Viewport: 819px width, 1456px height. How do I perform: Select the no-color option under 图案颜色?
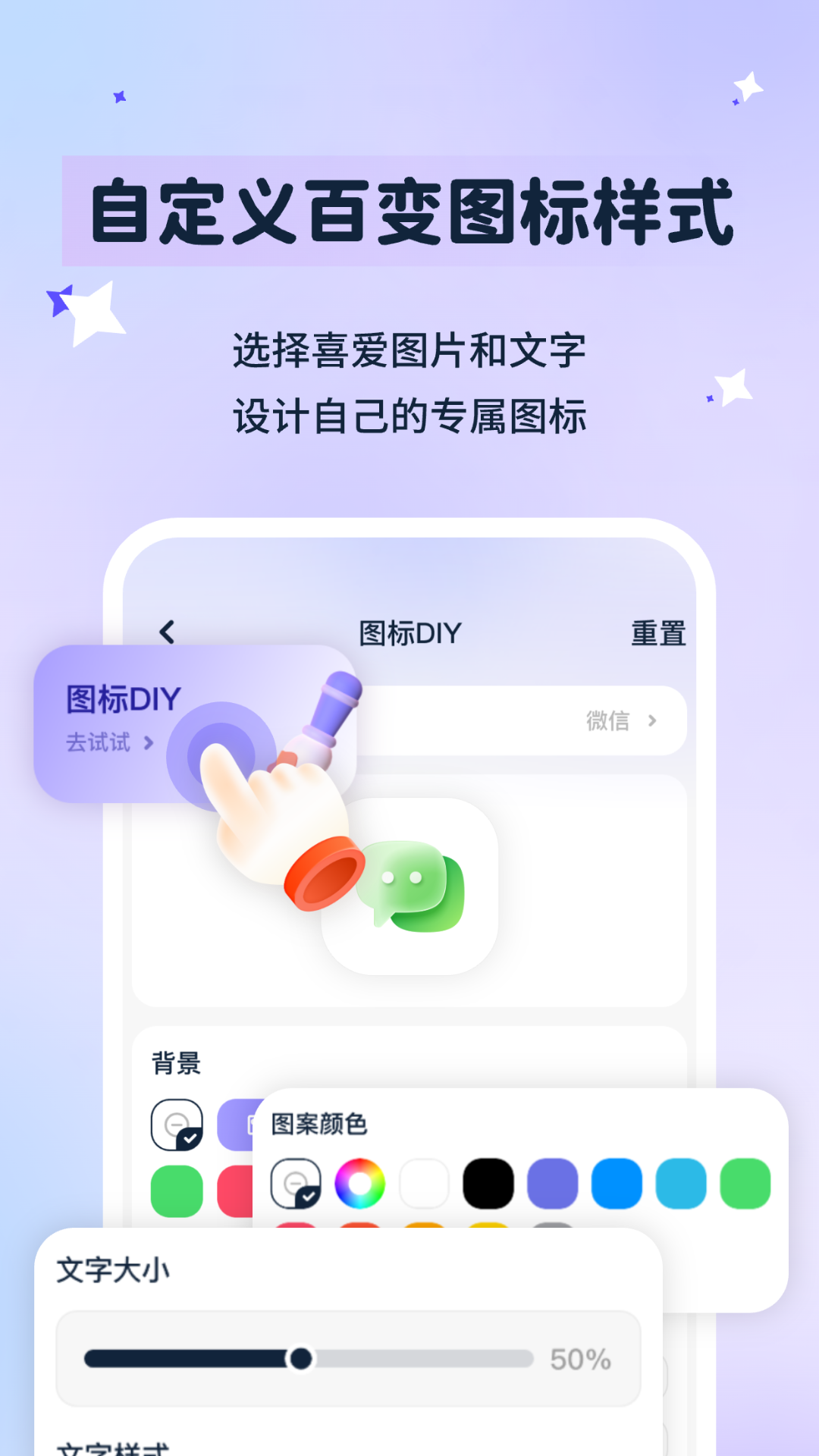pyautogui.click(x=297, y=1183)
